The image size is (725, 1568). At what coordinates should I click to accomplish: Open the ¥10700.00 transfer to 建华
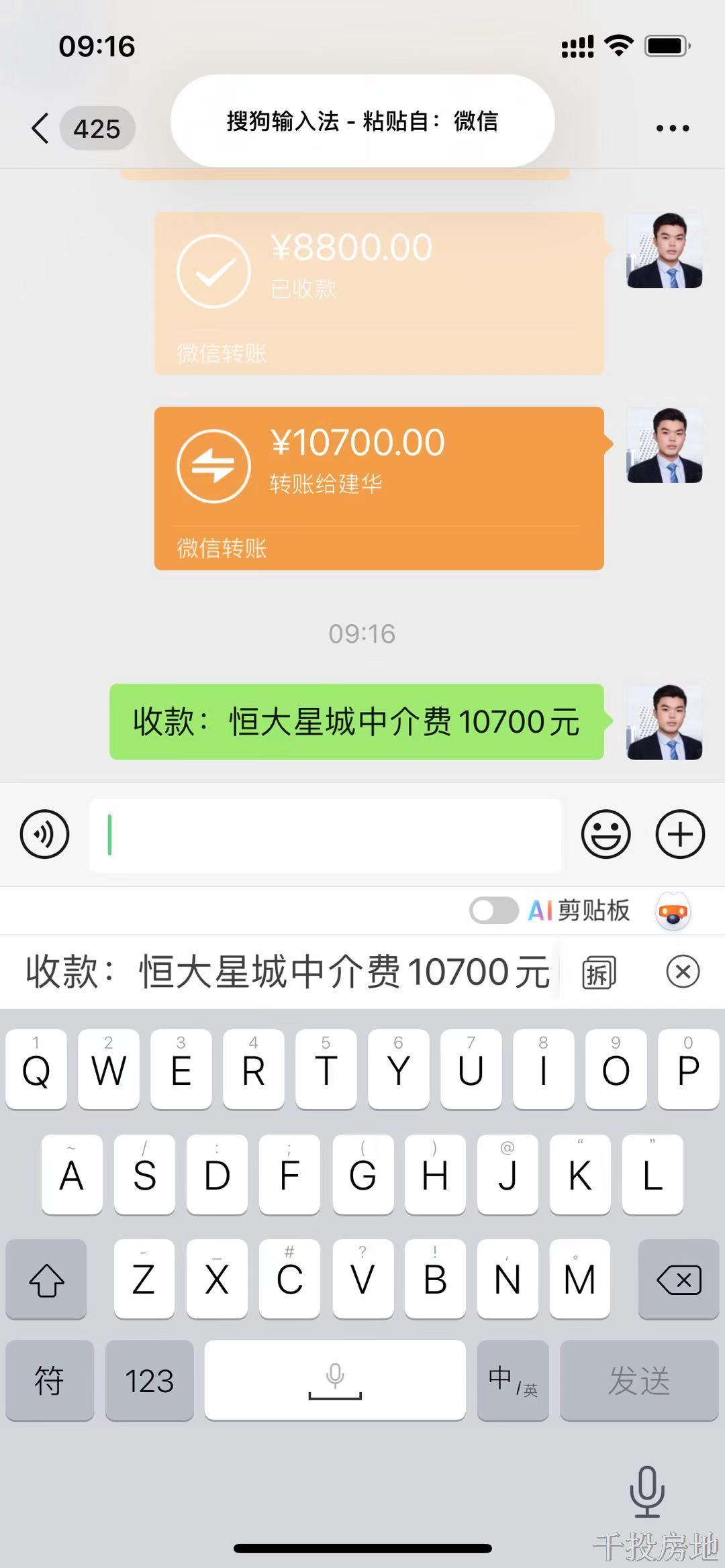coord(379,488)
